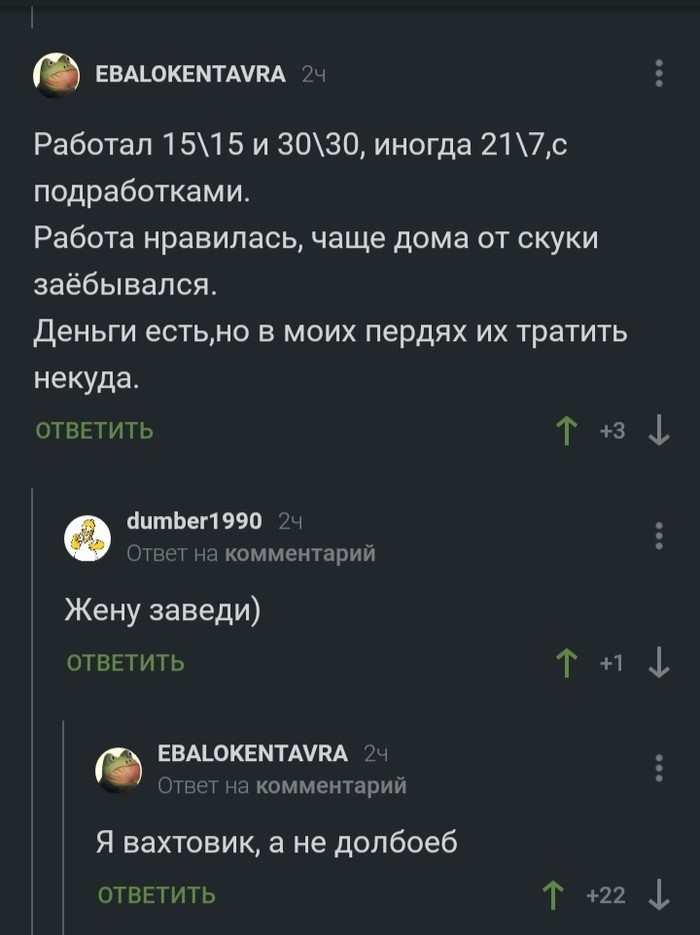The image size is (700, 935).
Task: Reply to the "Я вахтовик" comment
Action: tap(157, 895)
